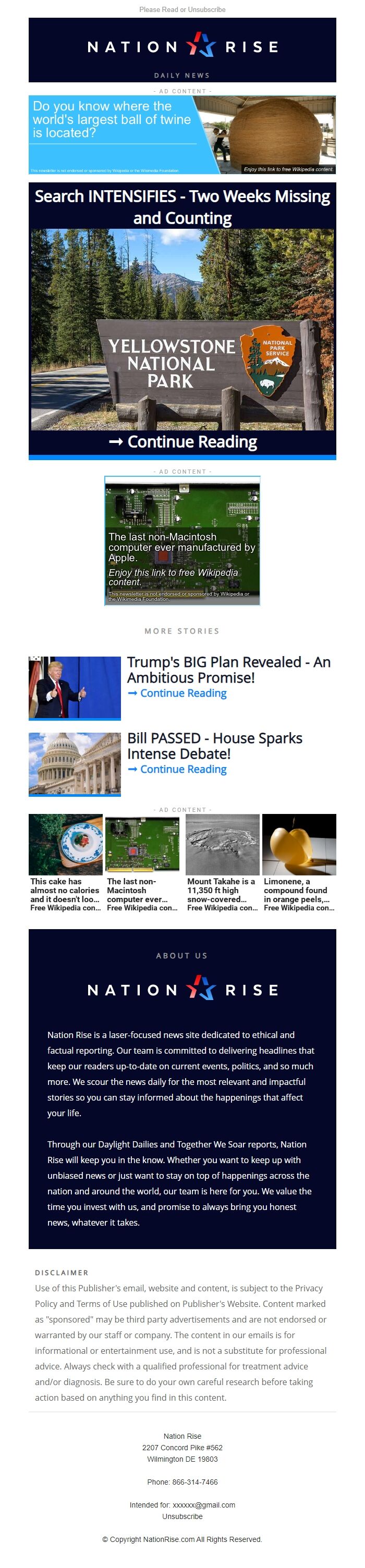The width and height of the screenshot is (365, 1568).
Task: Open the Yellowstone search story image
Action: click(182, 329)
